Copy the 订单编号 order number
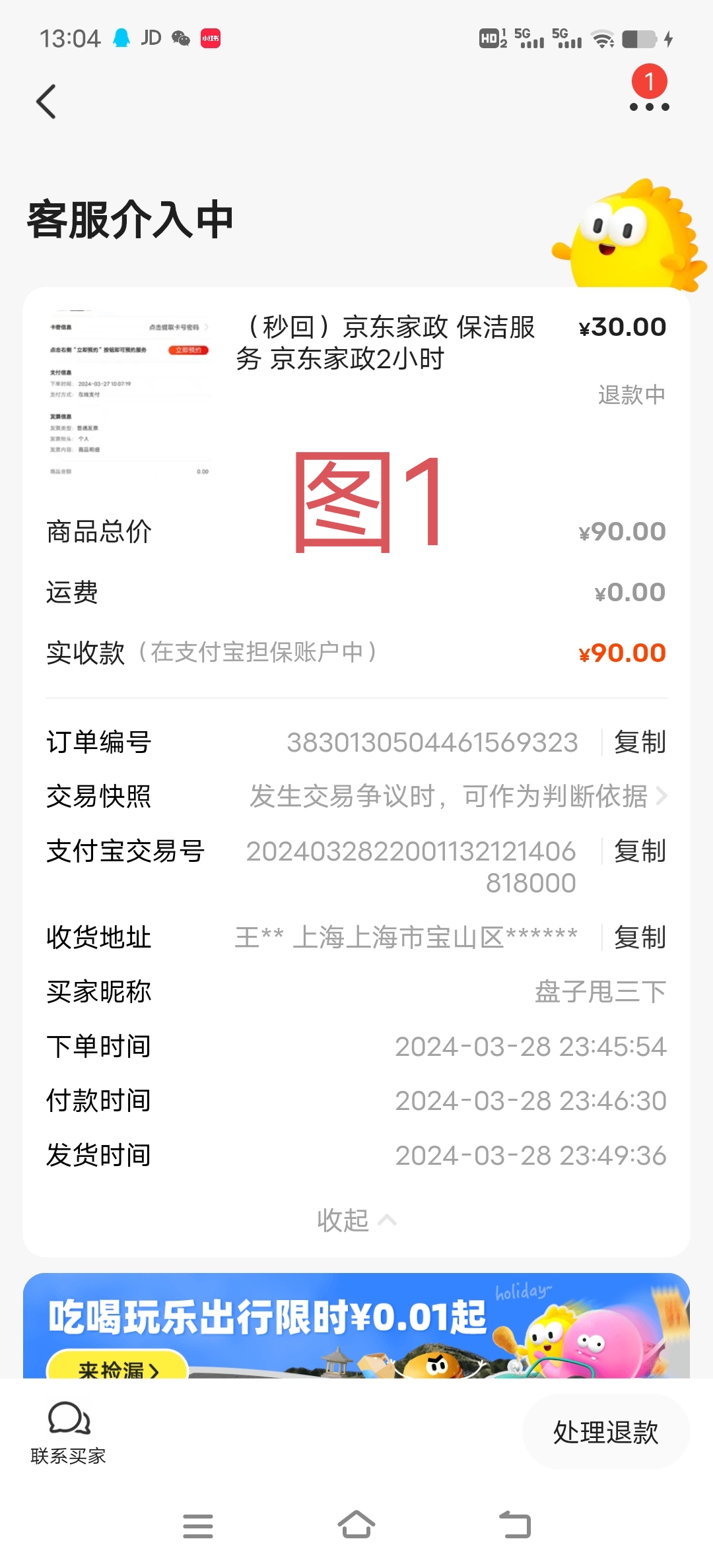The height and width of the screenshot is (1568, 713). (639, 742)
